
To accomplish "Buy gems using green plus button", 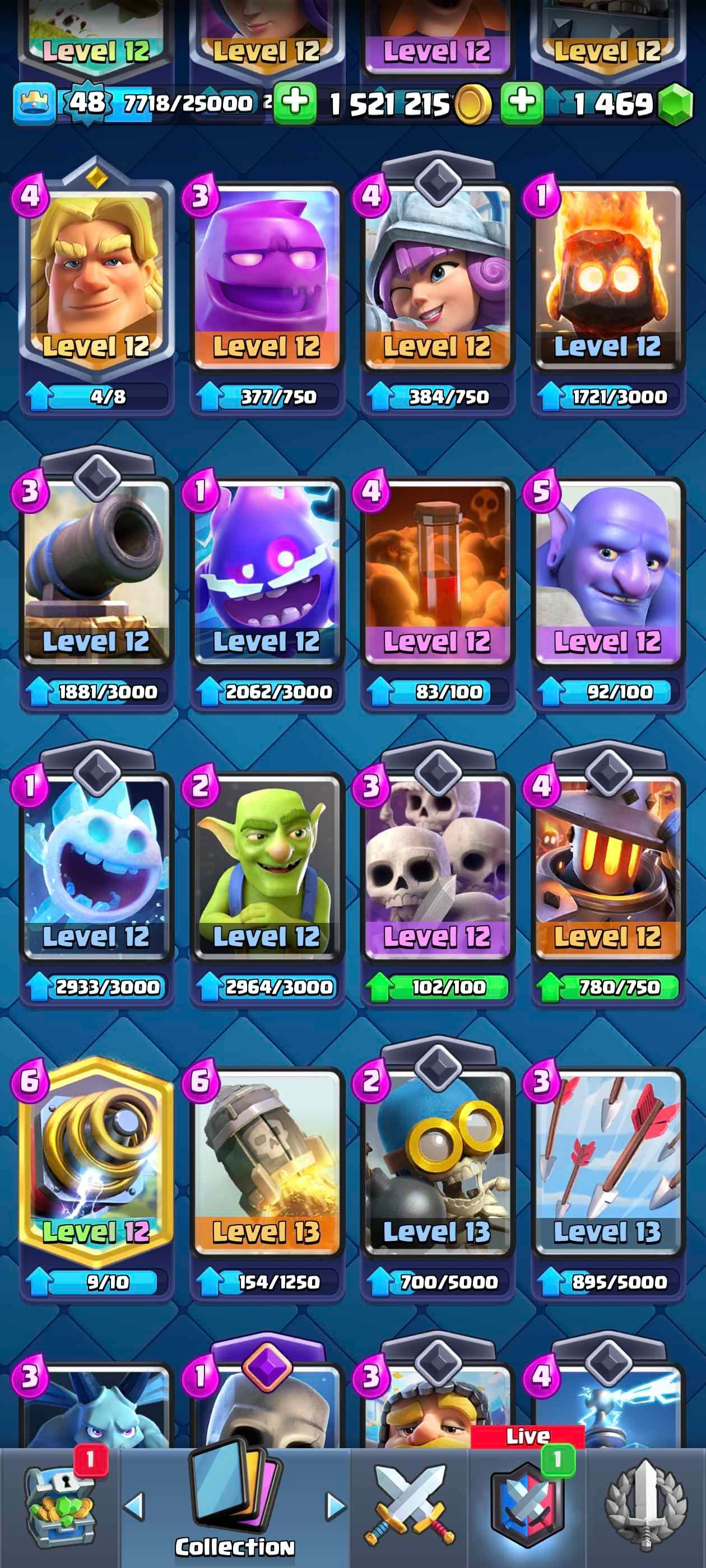I will click(522, 102).
